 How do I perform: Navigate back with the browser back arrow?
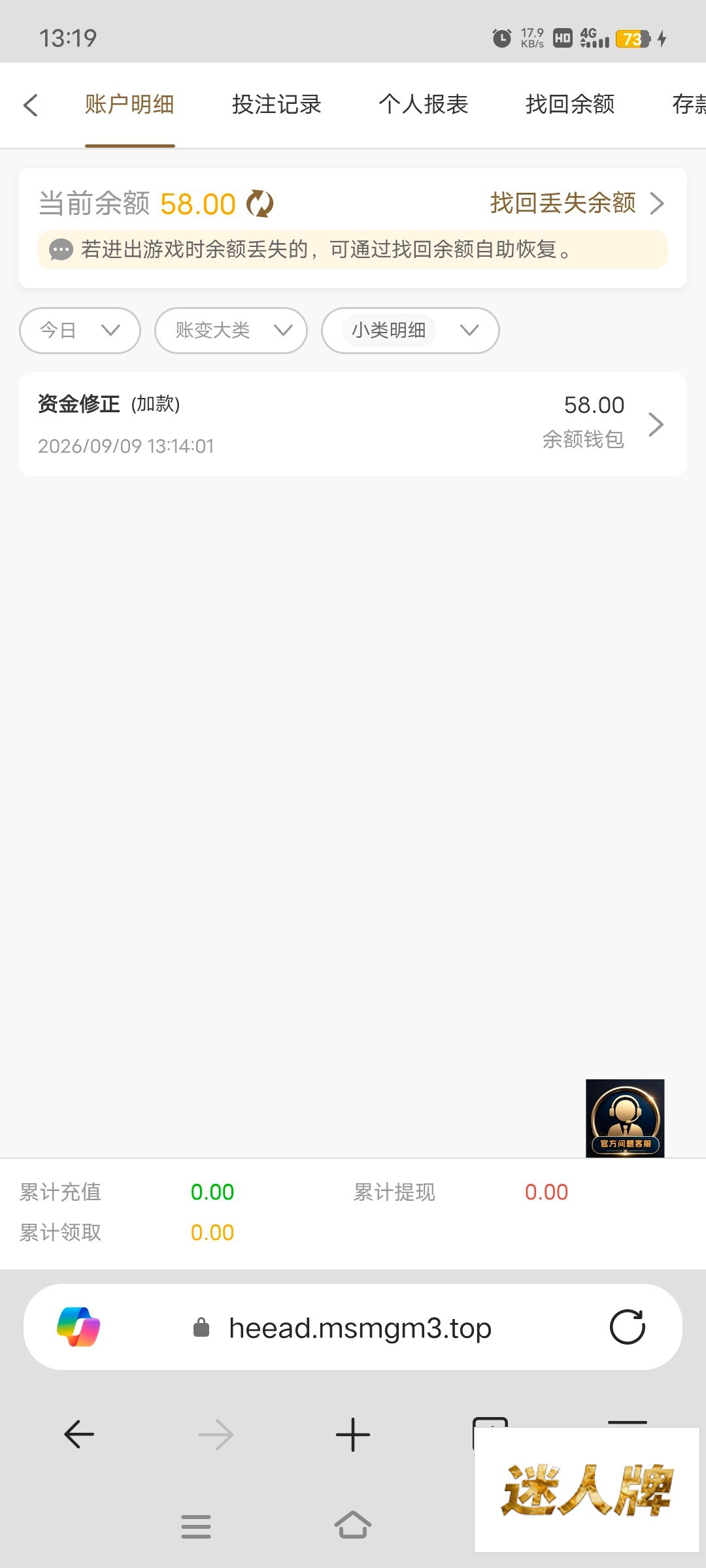[x=79, y=1435]
